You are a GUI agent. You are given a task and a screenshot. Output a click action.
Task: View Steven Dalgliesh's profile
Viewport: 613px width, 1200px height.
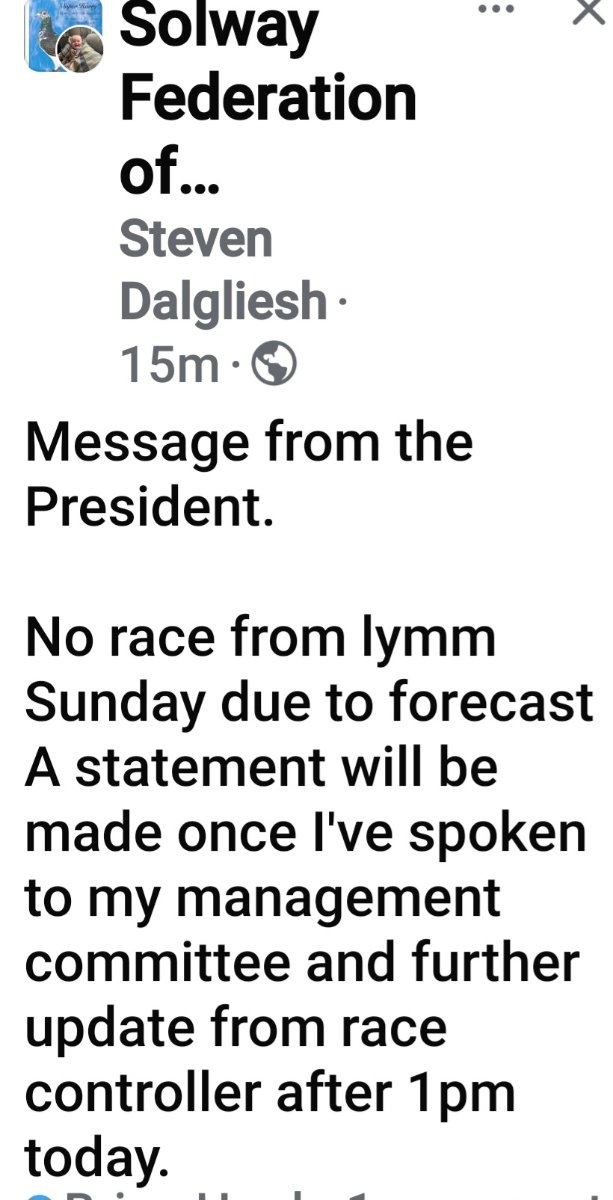click(x=224, y=270)
